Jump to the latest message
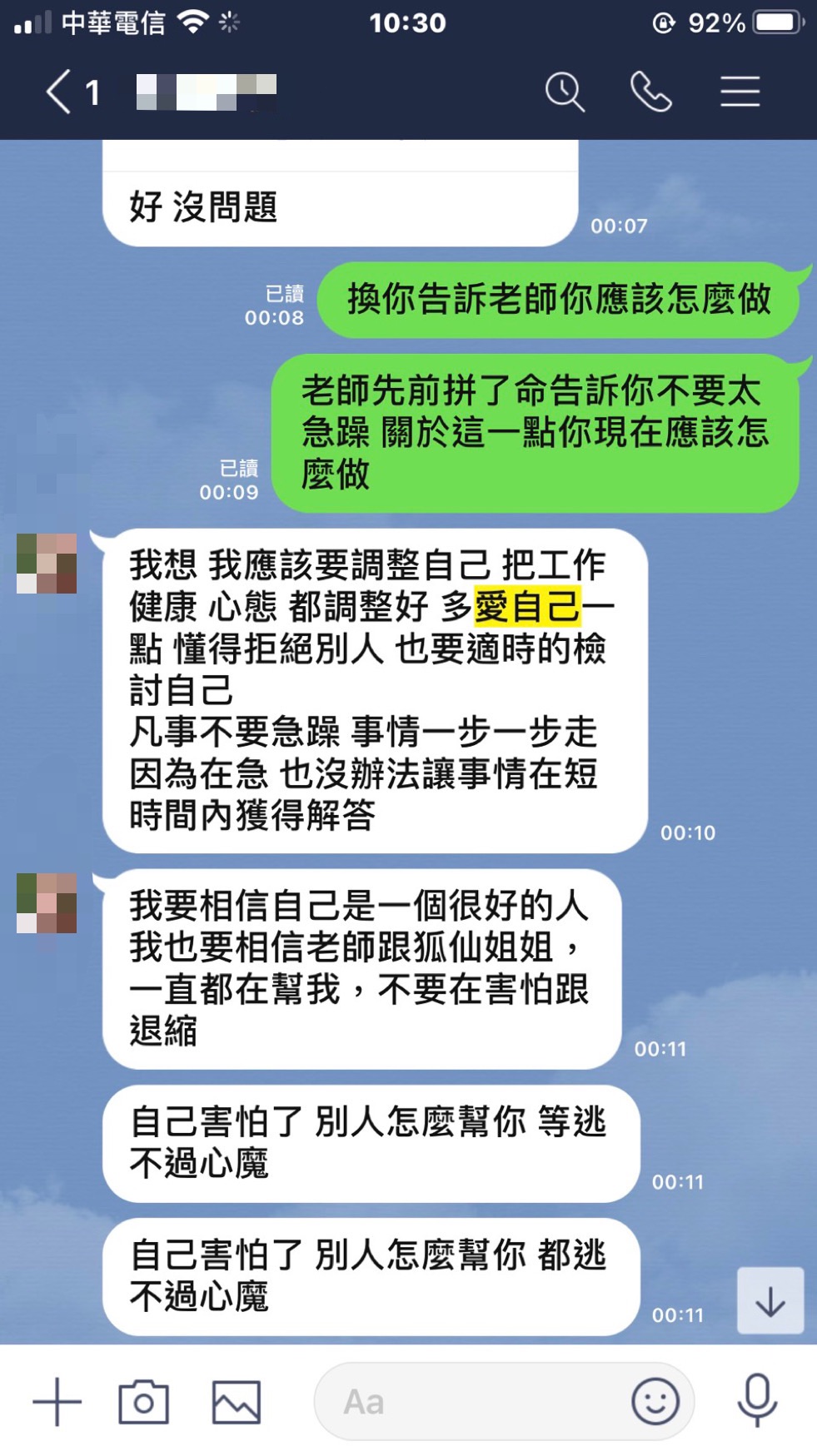 click(770, 1300)
